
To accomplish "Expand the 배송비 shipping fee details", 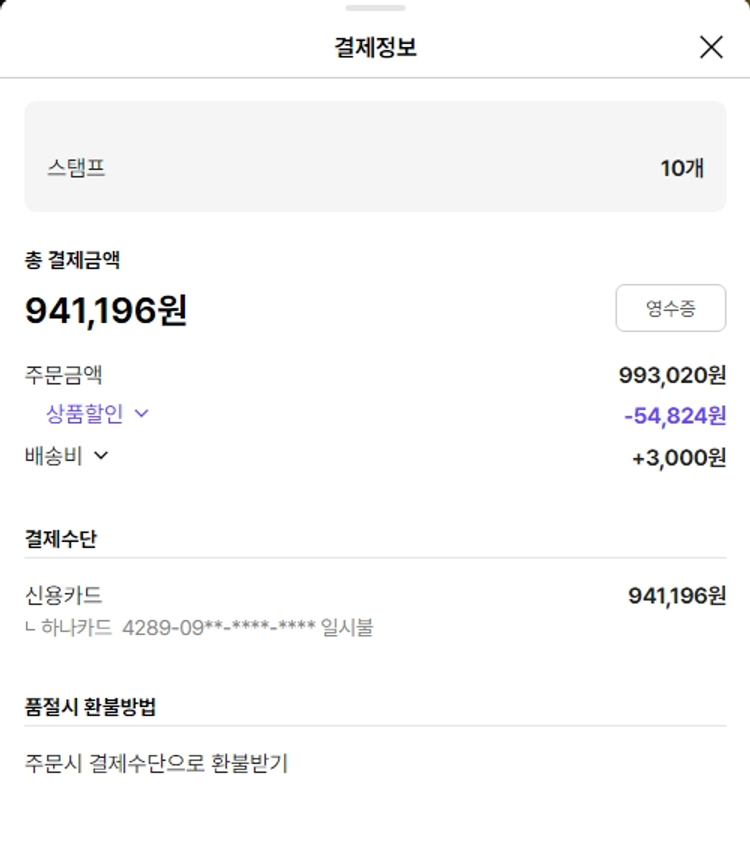I will coord(67,456).
